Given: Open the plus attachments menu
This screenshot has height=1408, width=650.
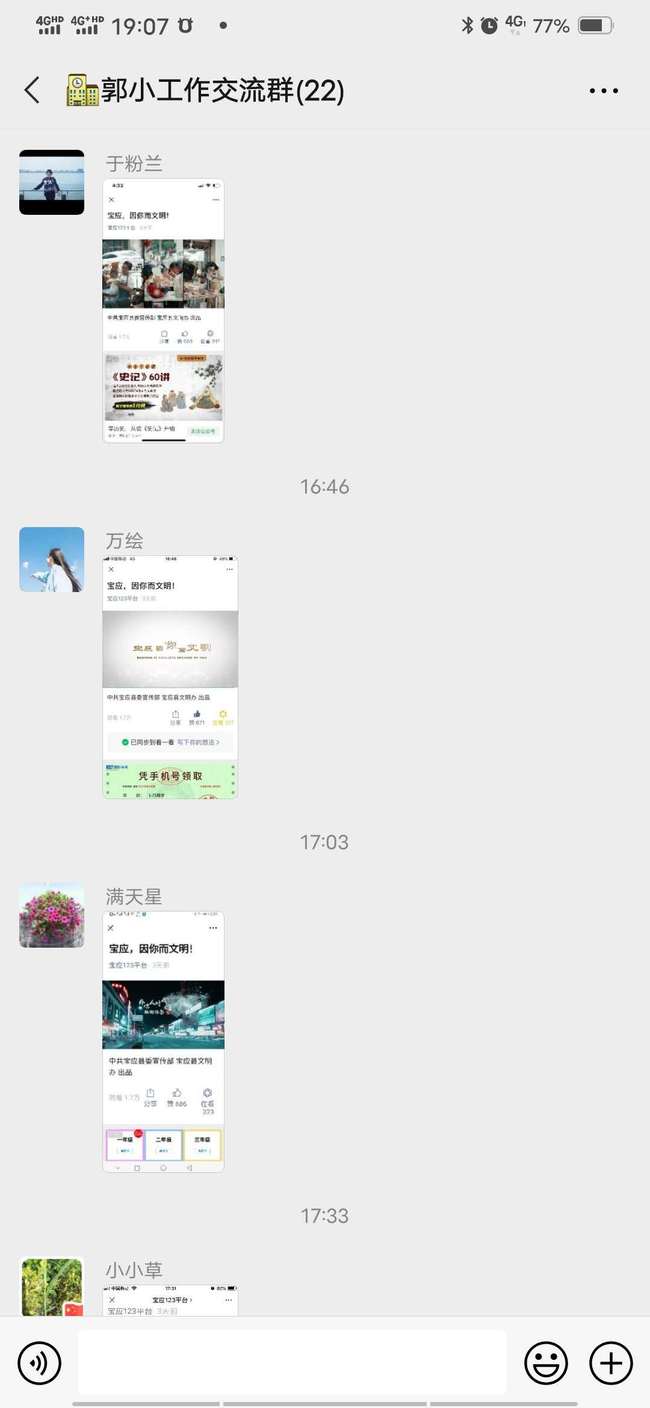Looking at the screenshot, I should tap(610, 1363).
